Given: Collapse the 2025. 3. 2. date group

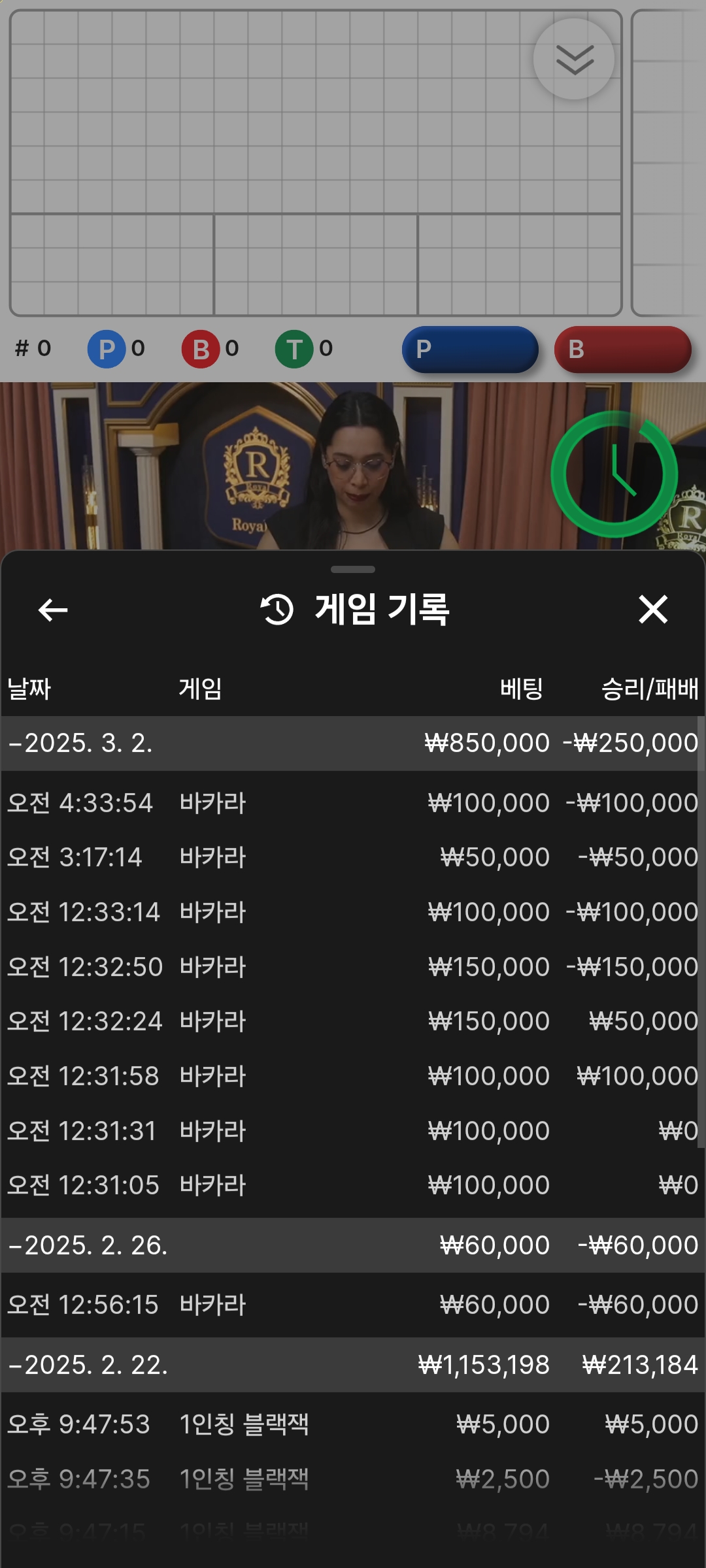Looking at the screenshot, I should click(x=82, y=743).
